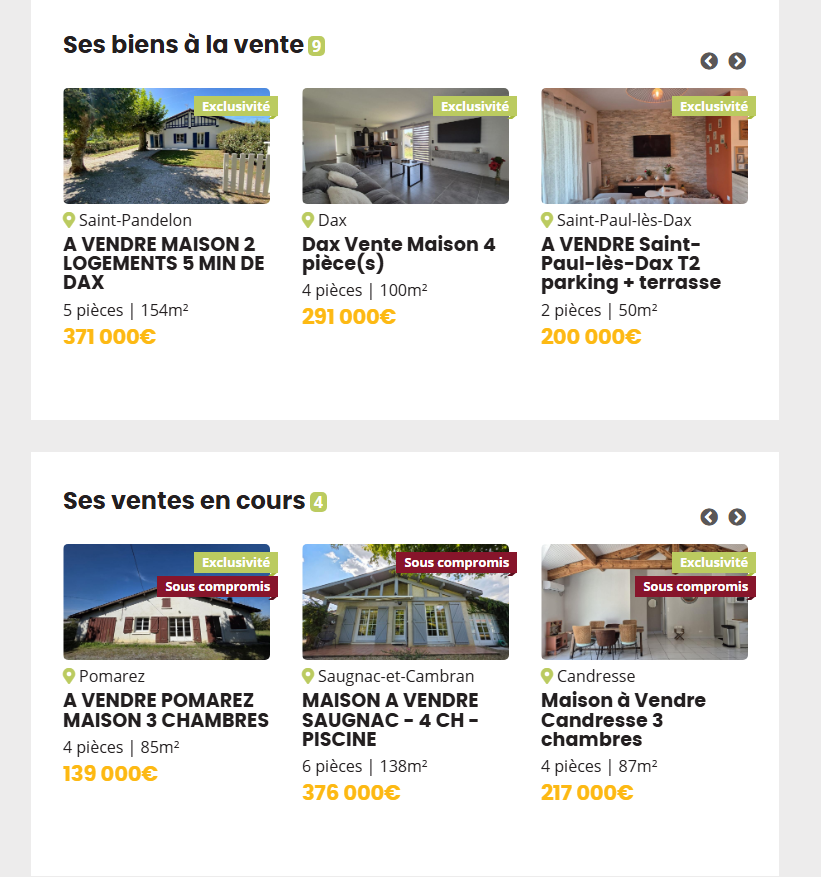Open the Candresse 3 chambres house listing

click(623, 719)
